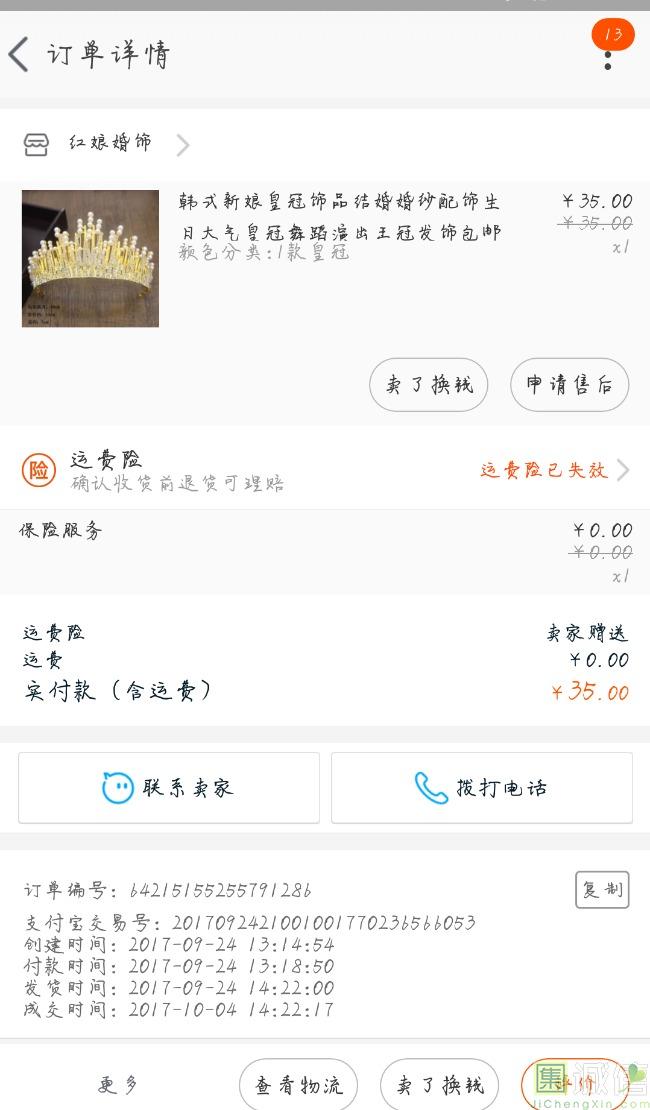
Task: Go back from the order details page
Action: pyautogui.click(x=20, y=54)
